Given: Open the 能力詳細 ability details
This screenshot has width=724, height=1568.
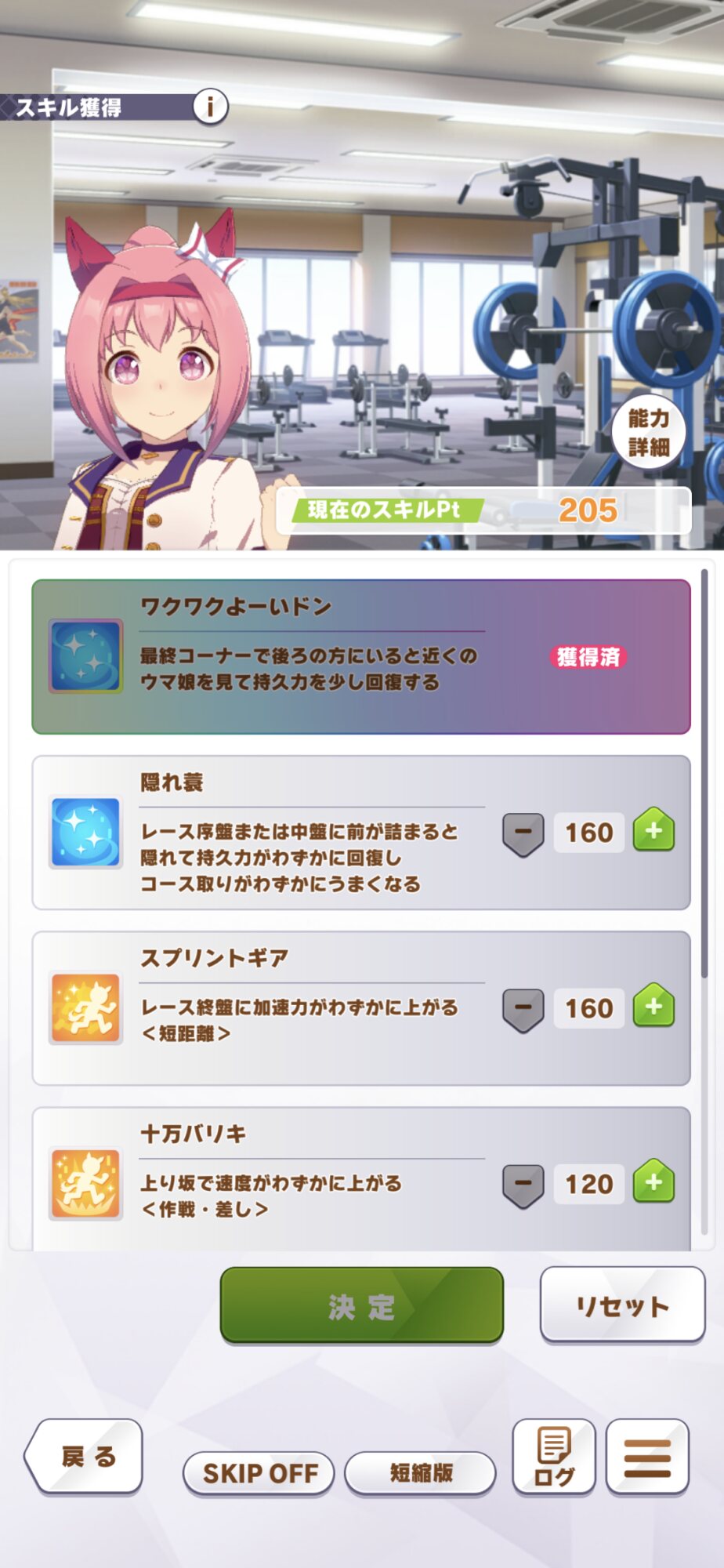Looking at the screenshot, I should point(648,432).
